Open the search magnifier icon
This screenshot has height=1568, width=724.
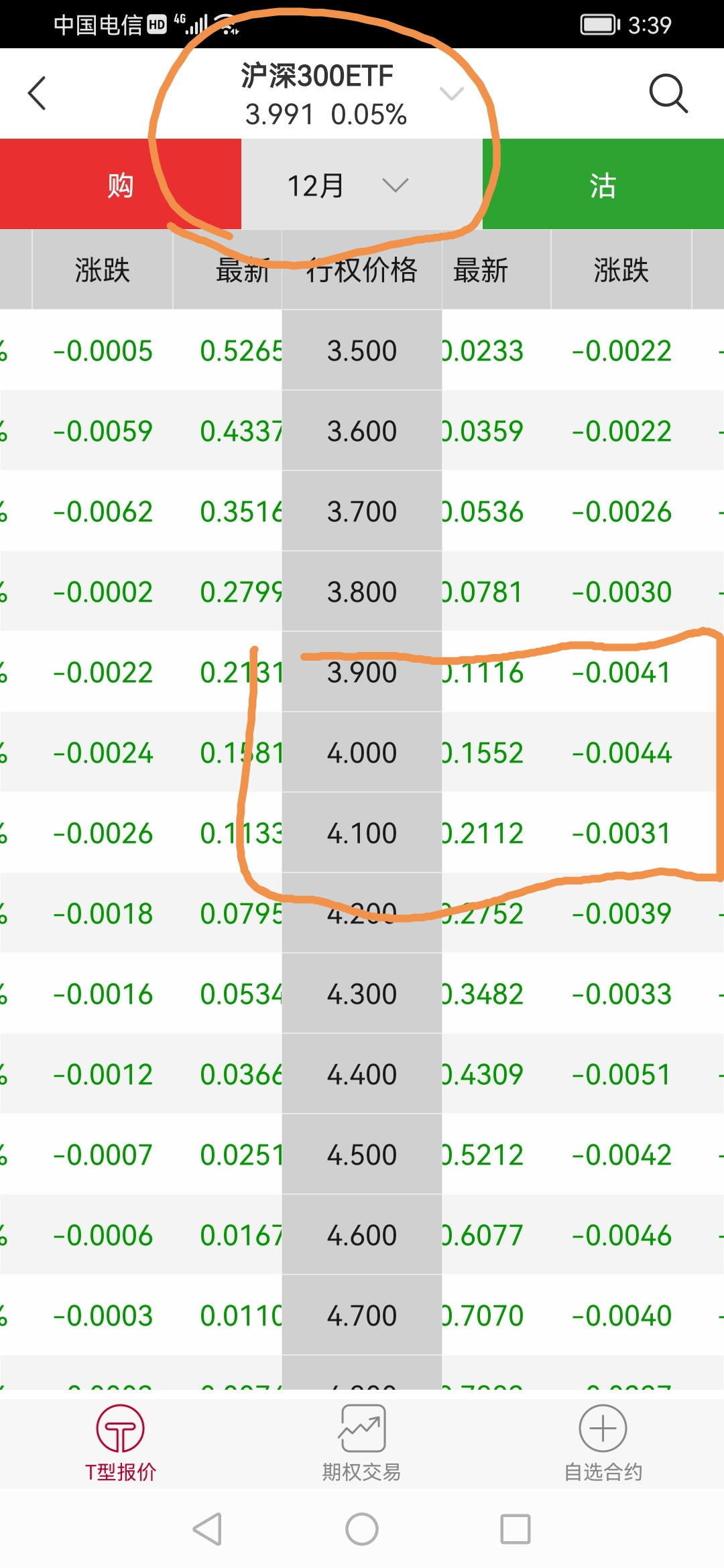point(668,93)
